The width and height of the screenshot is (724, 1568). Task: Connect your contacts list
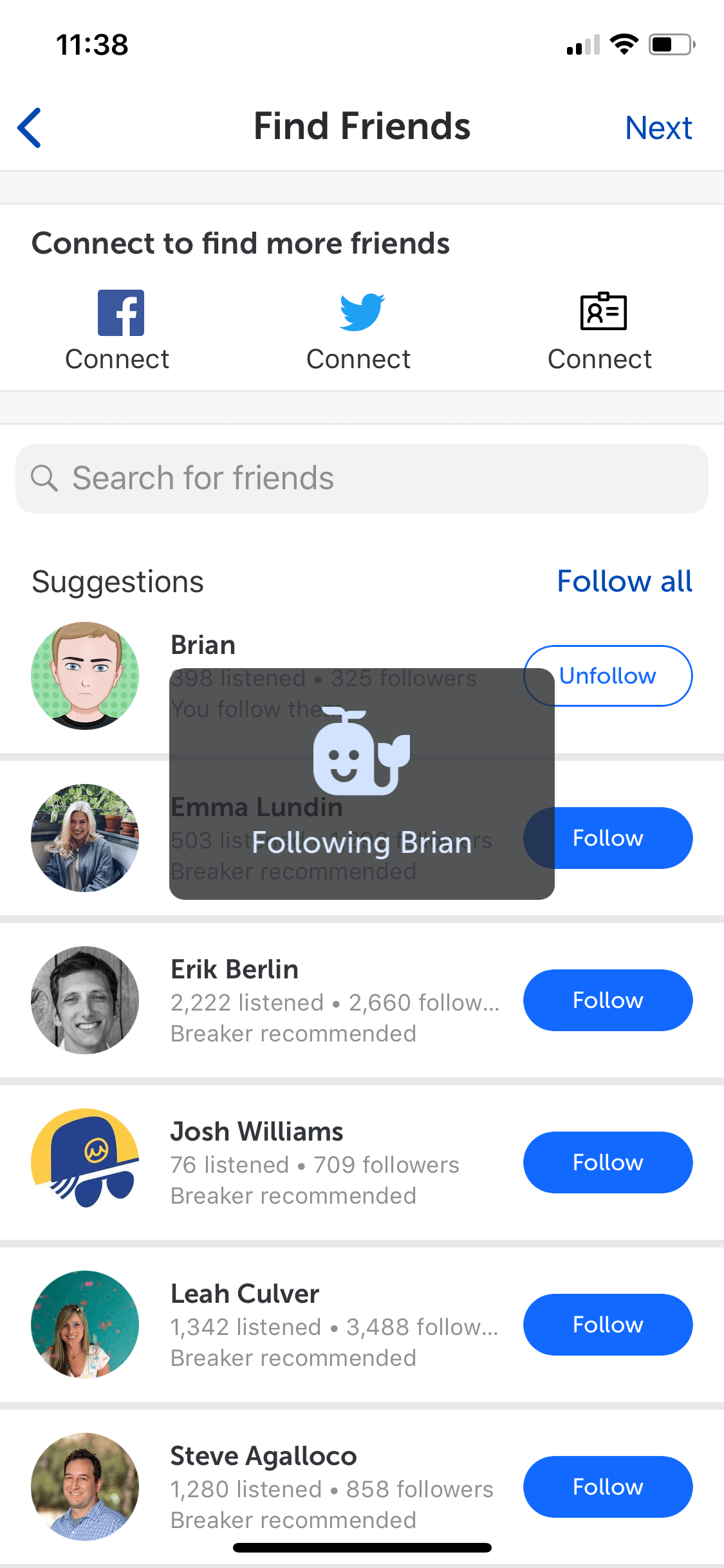[600, 330]
